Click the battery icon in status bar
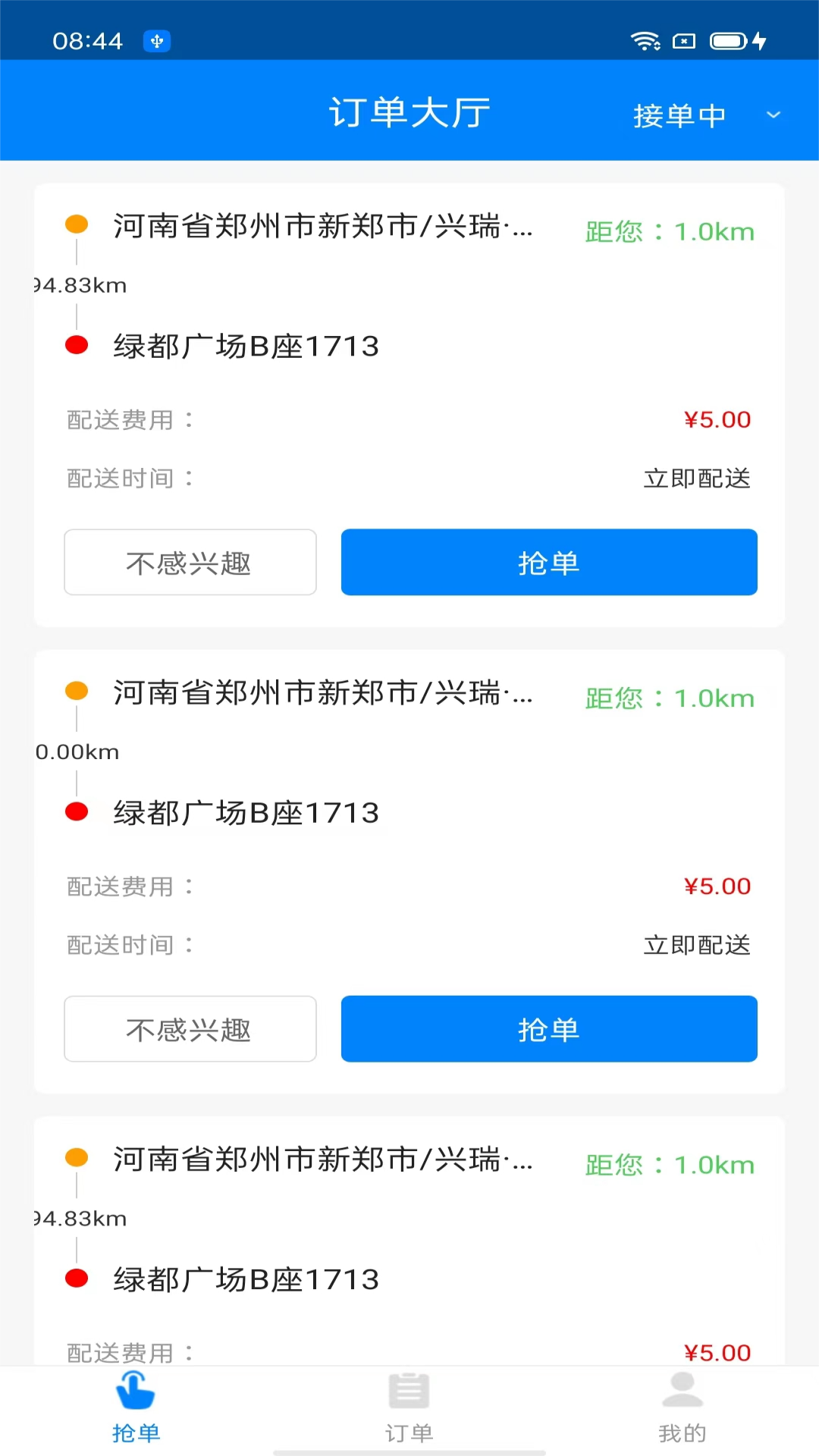This screenshot has height=1456, width=819. coord(726,42)
